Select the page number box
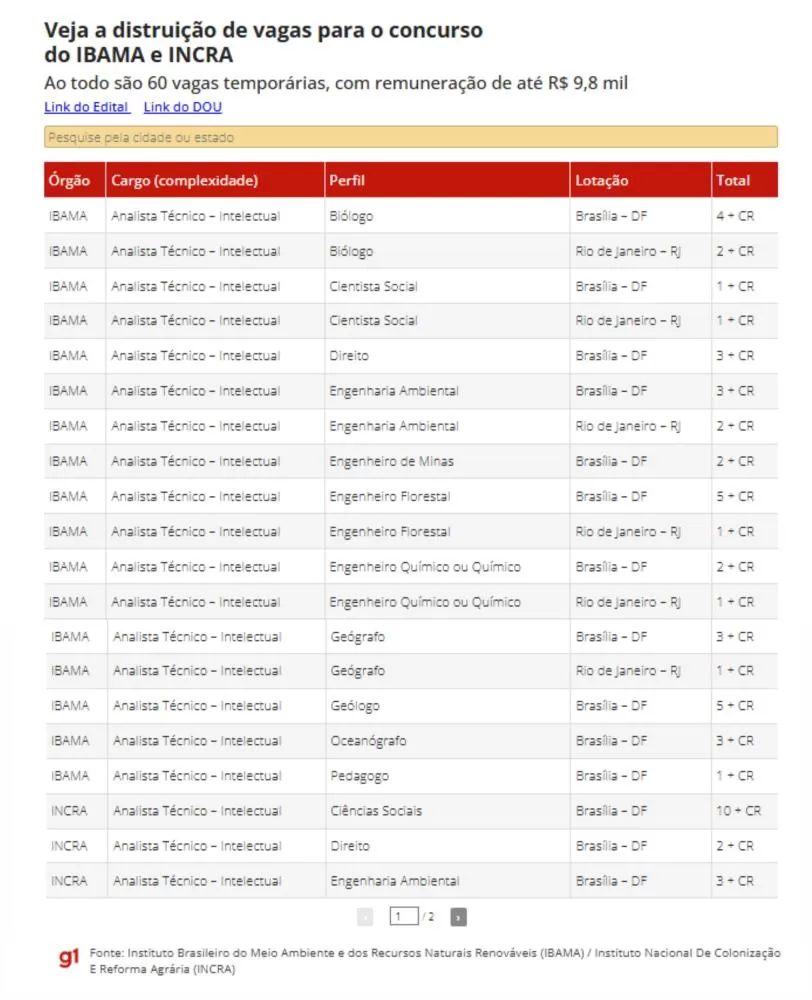The image size is (812, 1000). (403, 916)
